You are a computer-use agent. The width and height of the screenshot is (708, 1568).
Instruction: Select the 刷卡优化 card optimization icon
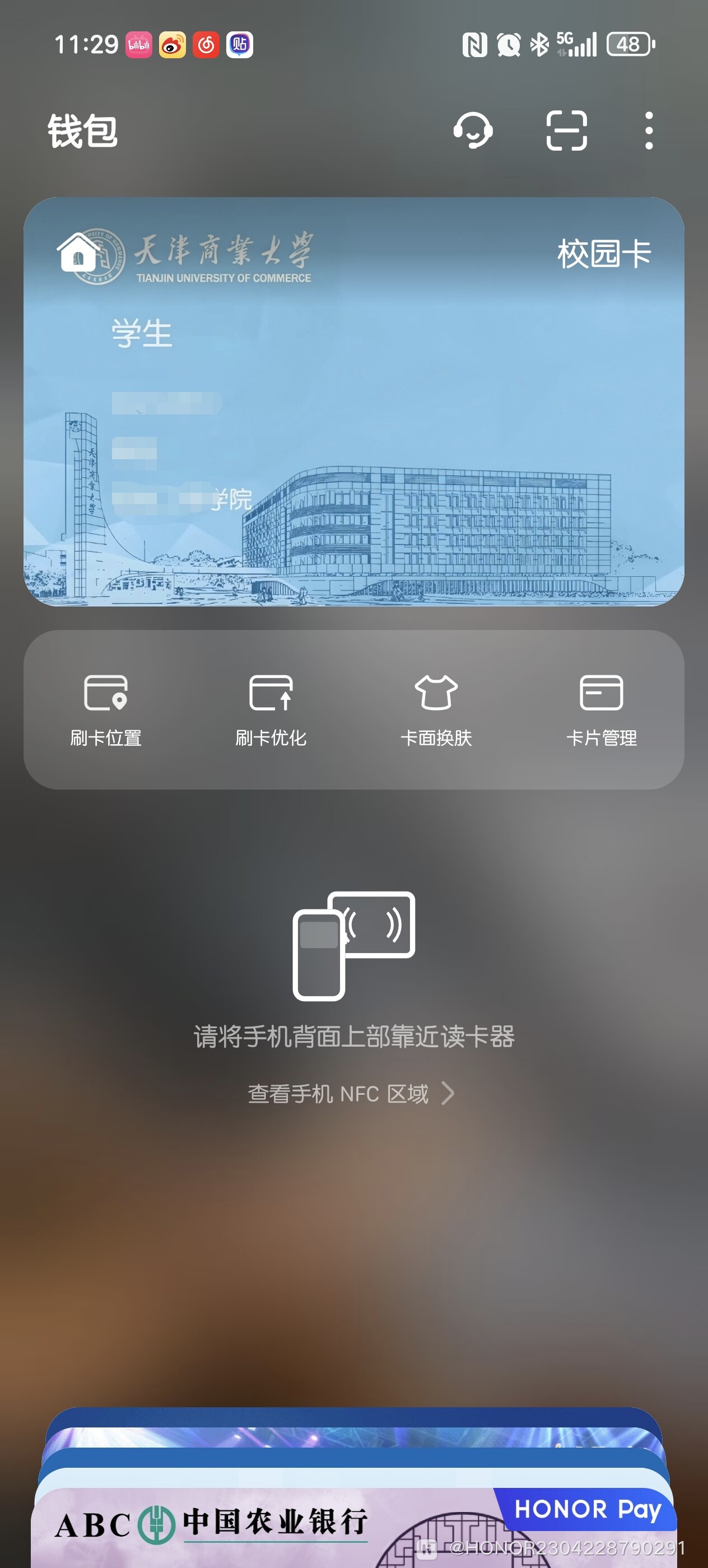coord(272,711)
